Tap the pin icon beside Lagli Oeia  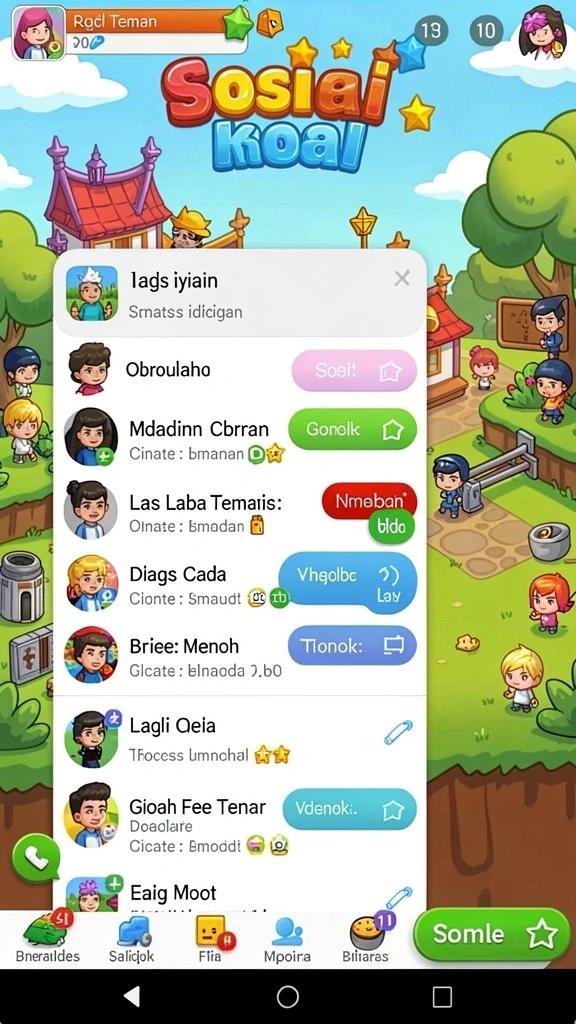398,733
